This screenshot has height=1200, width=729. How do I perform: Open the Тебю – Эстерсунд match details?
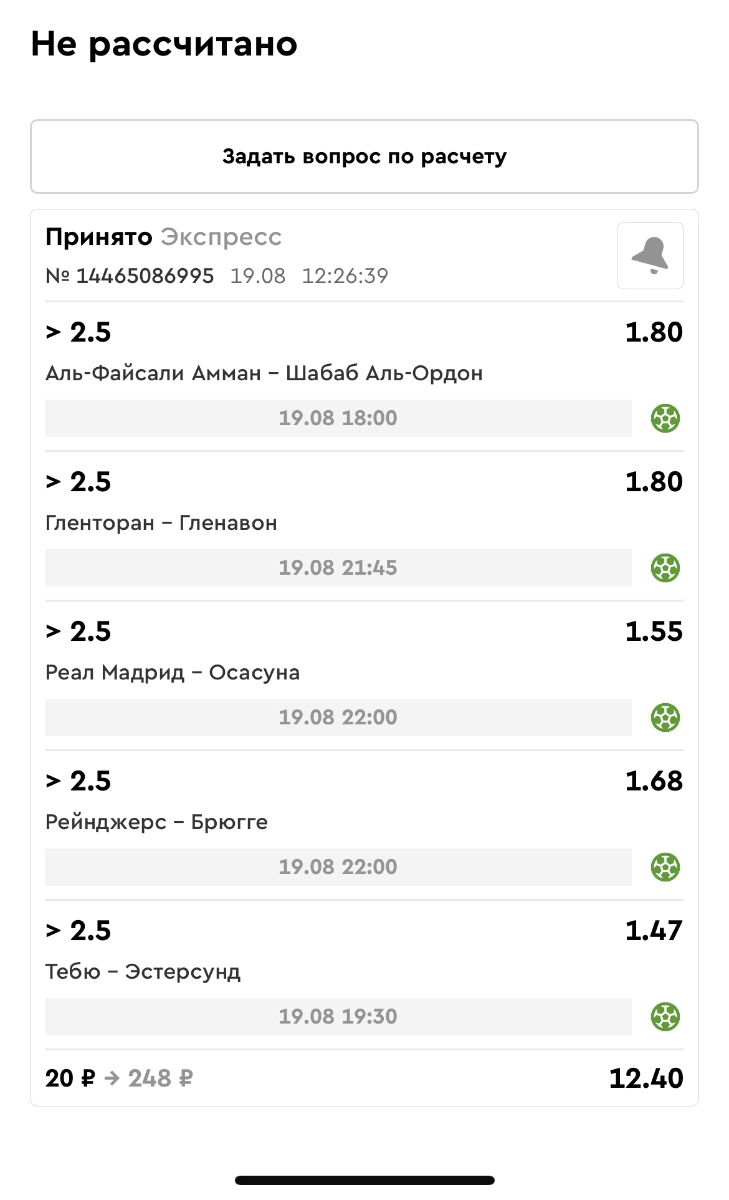[x=143, y=972]
